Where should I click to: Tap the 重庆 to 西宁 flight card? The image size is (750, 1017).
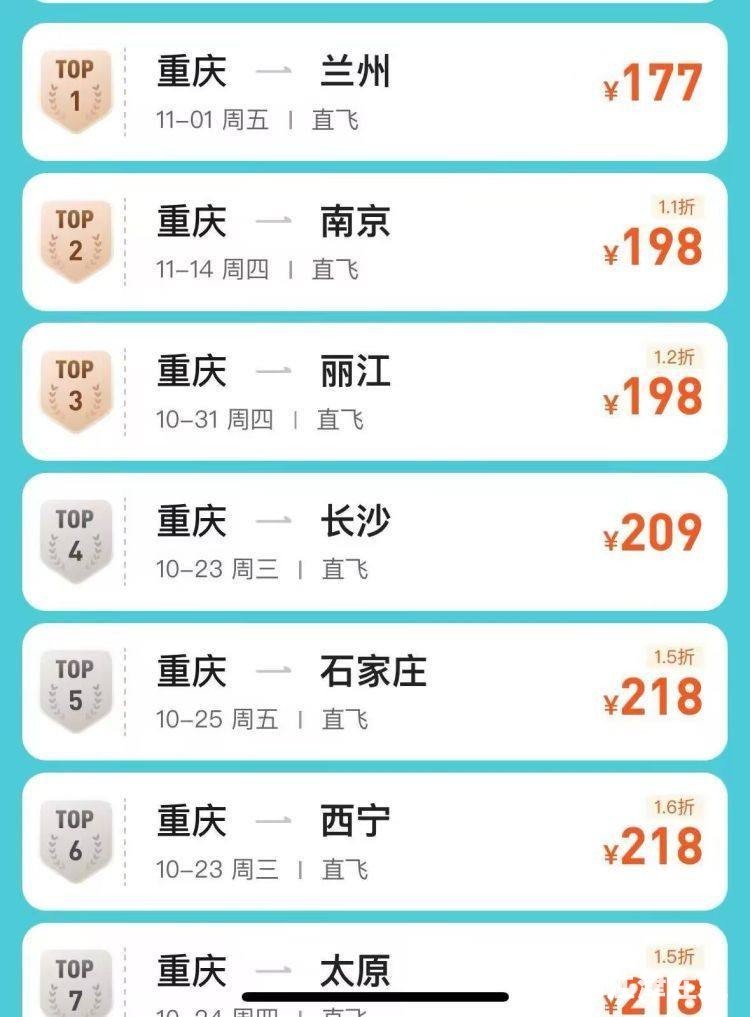point(374,842)
